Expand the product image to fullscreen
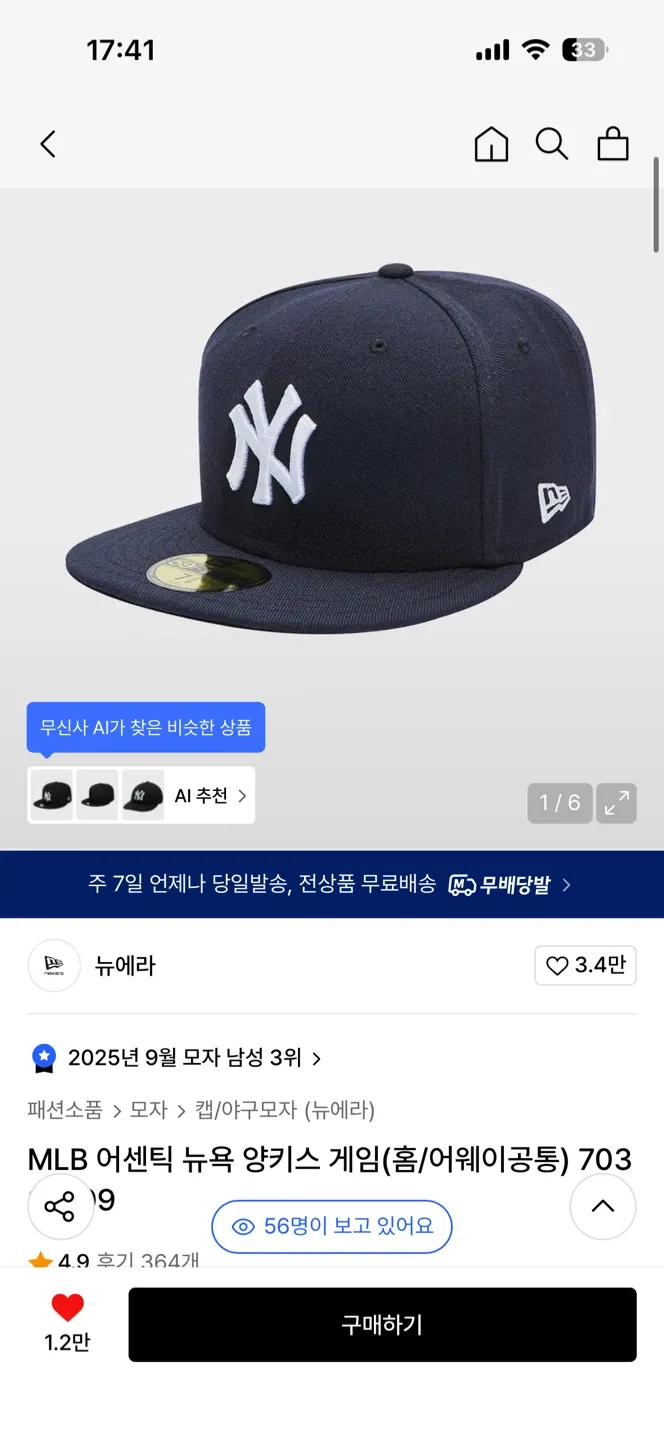Viewport: 664px width, 1440px height. 617,803
